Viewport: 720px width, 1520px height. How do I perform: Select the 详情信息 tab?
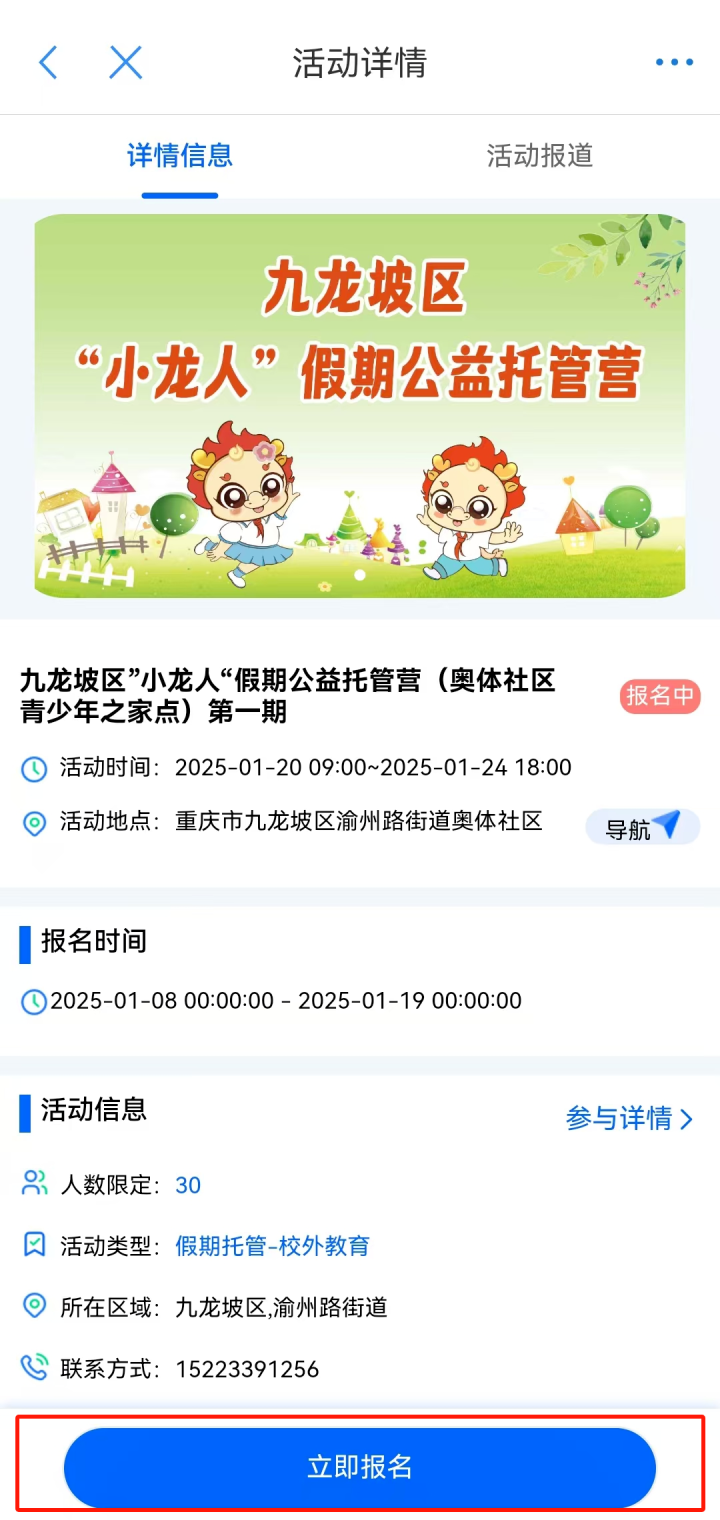tap(180, 156)
